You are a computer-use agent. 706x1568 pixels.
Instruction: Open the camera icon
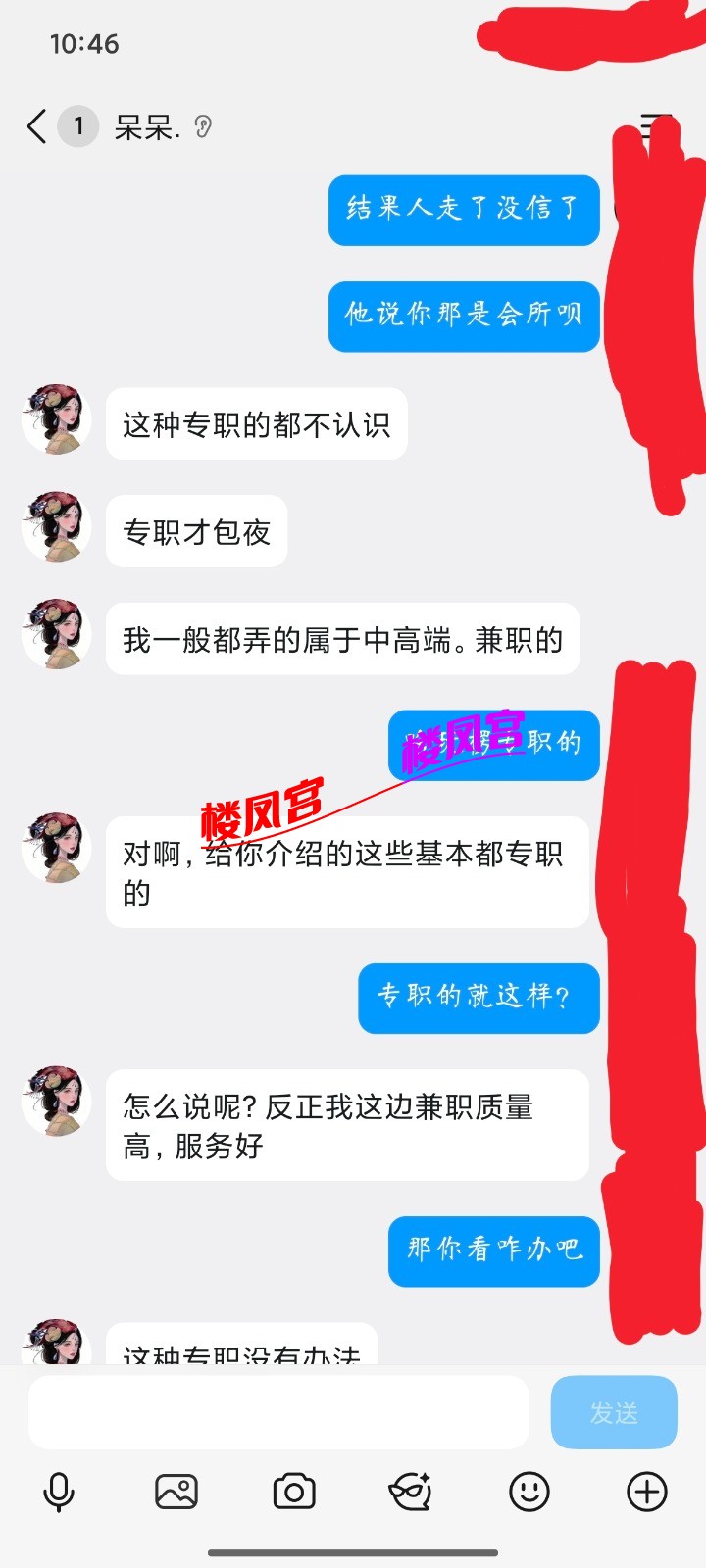pyautogui.click(x=294, y=1493)
